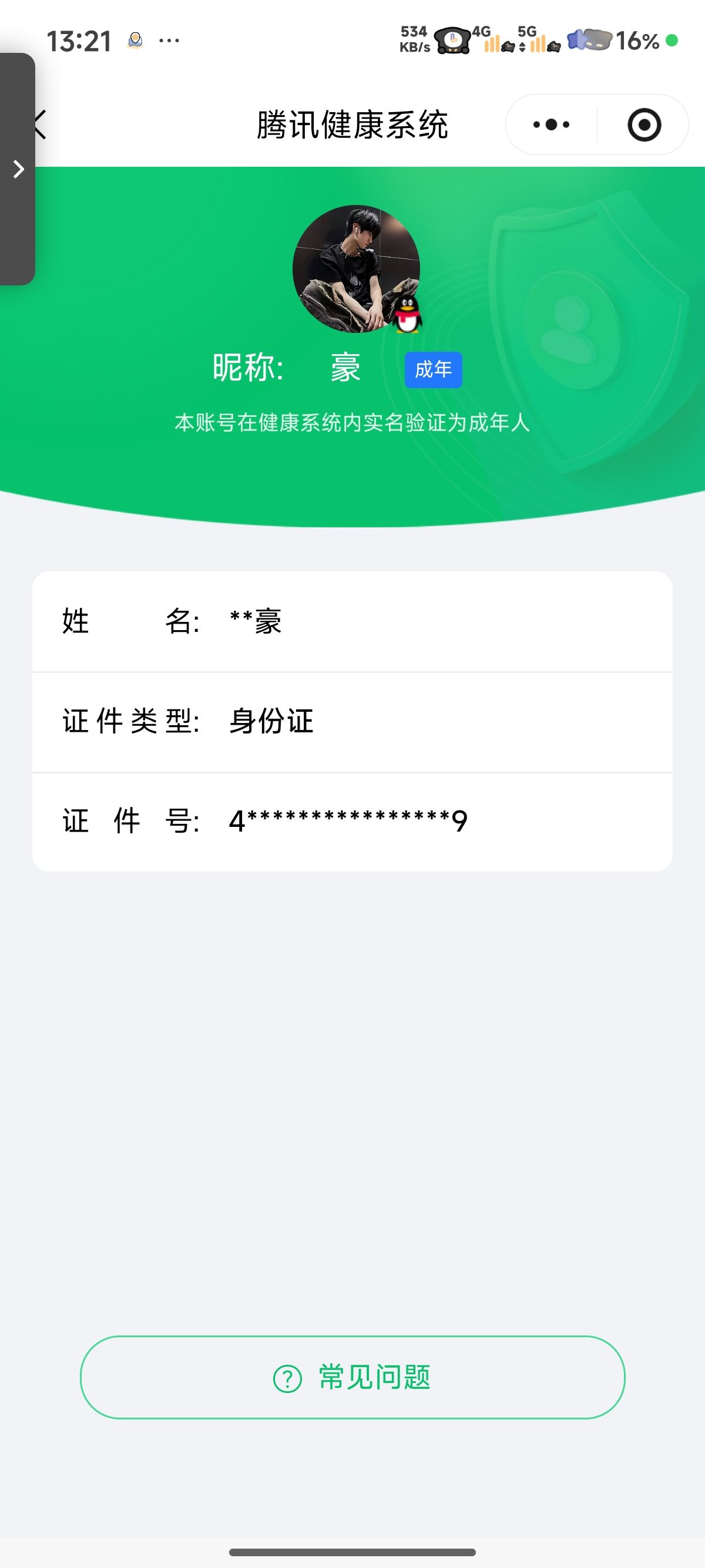Tap the green status dot in the status bar

673,40
